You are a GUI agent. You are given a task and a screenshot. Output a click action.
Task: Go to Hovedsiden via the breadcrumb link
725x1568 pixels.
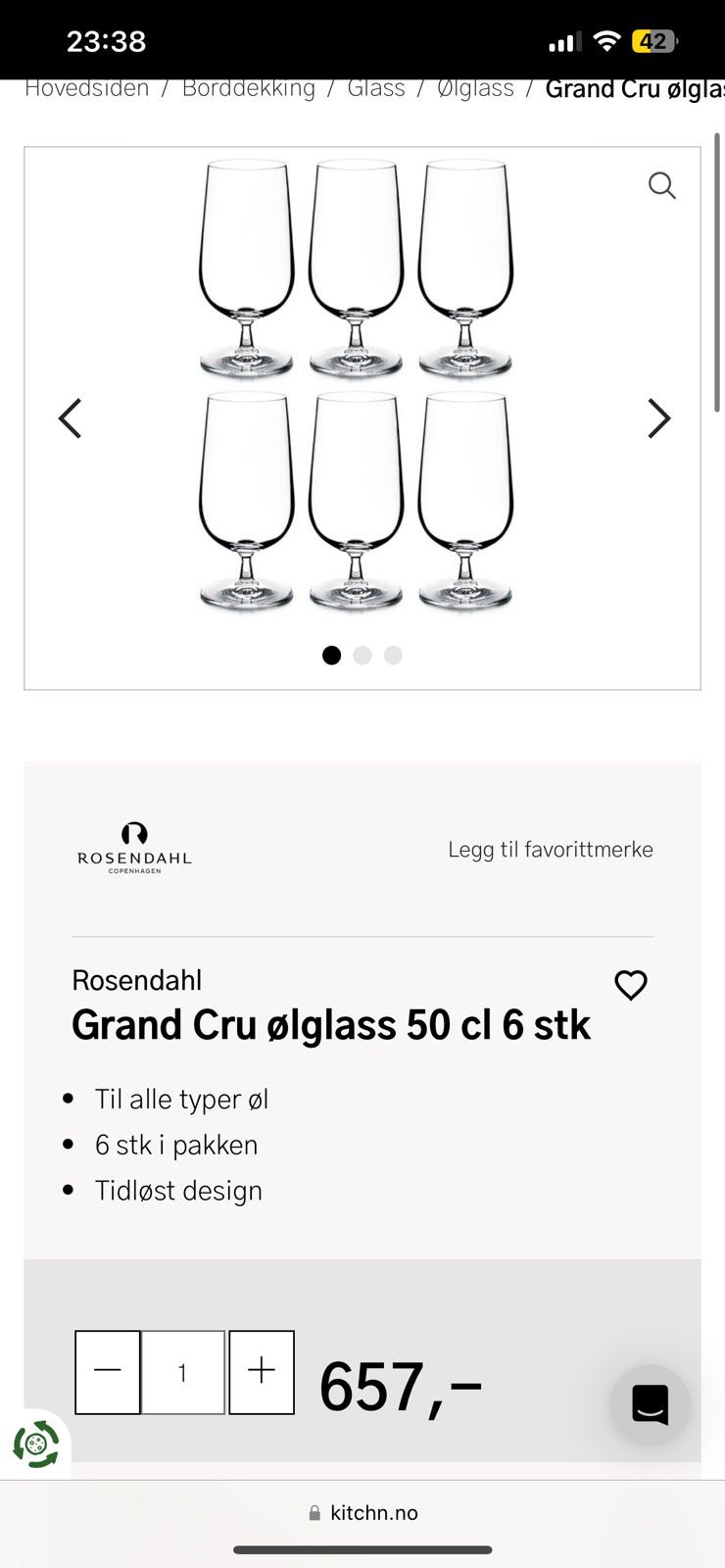pos(86,88)
